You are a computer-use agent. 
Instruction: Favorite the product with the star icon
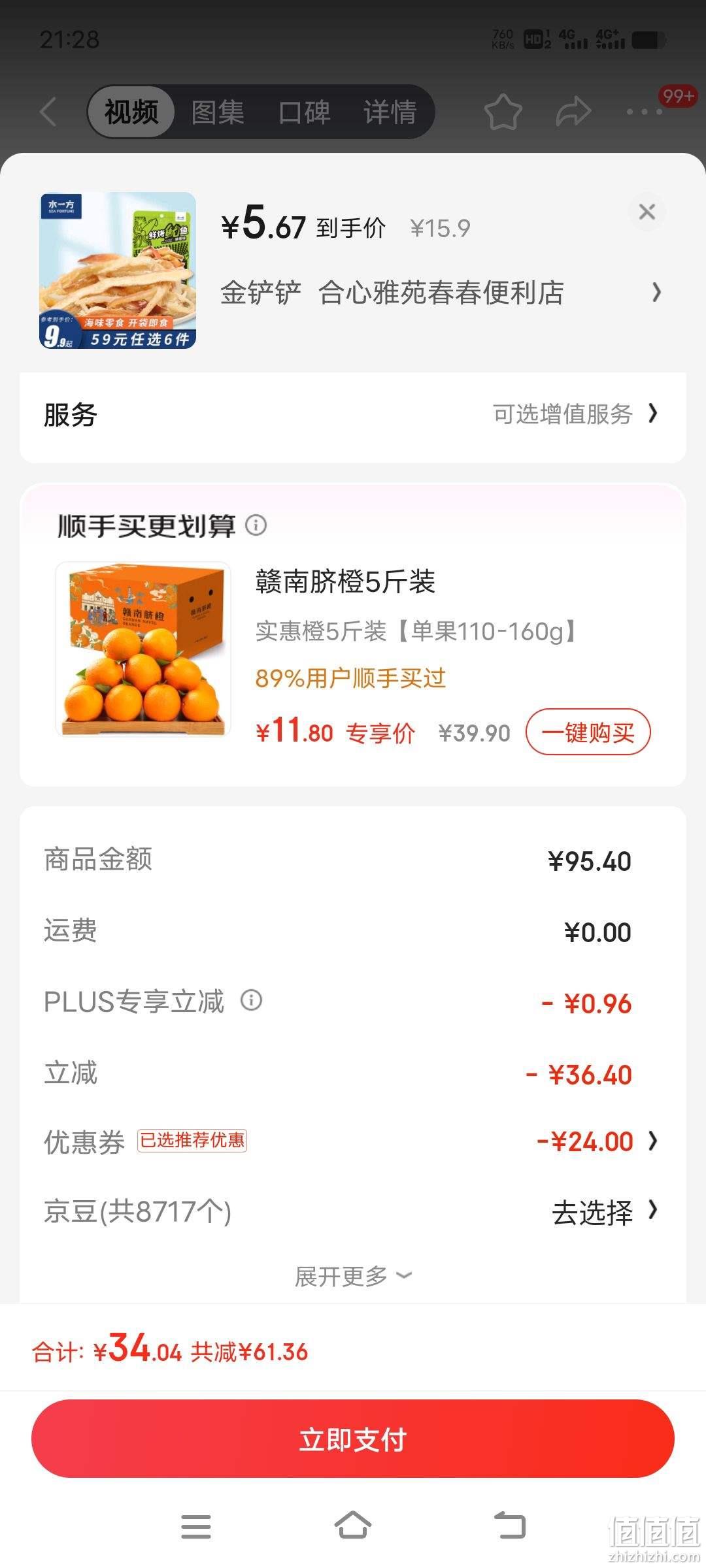point(503,112)
